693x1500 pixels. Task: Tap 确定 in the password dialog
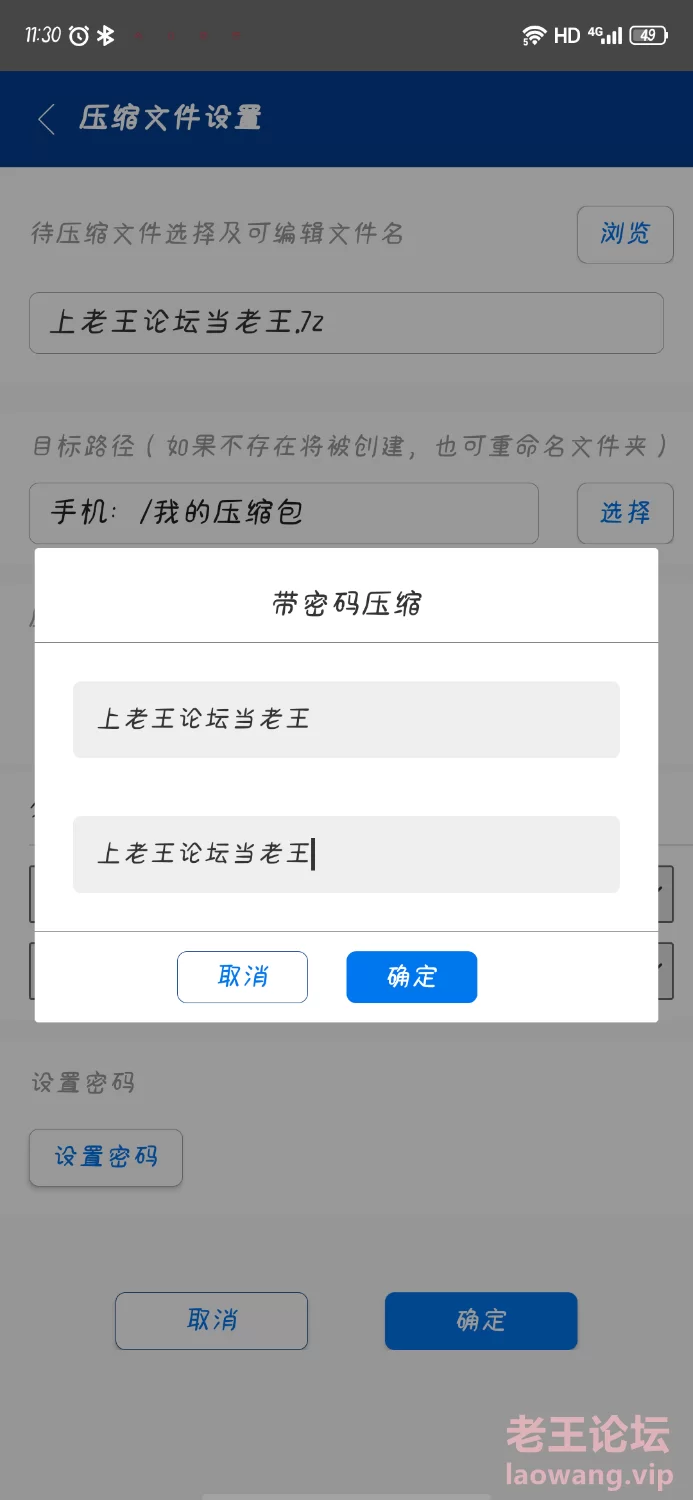411,977
